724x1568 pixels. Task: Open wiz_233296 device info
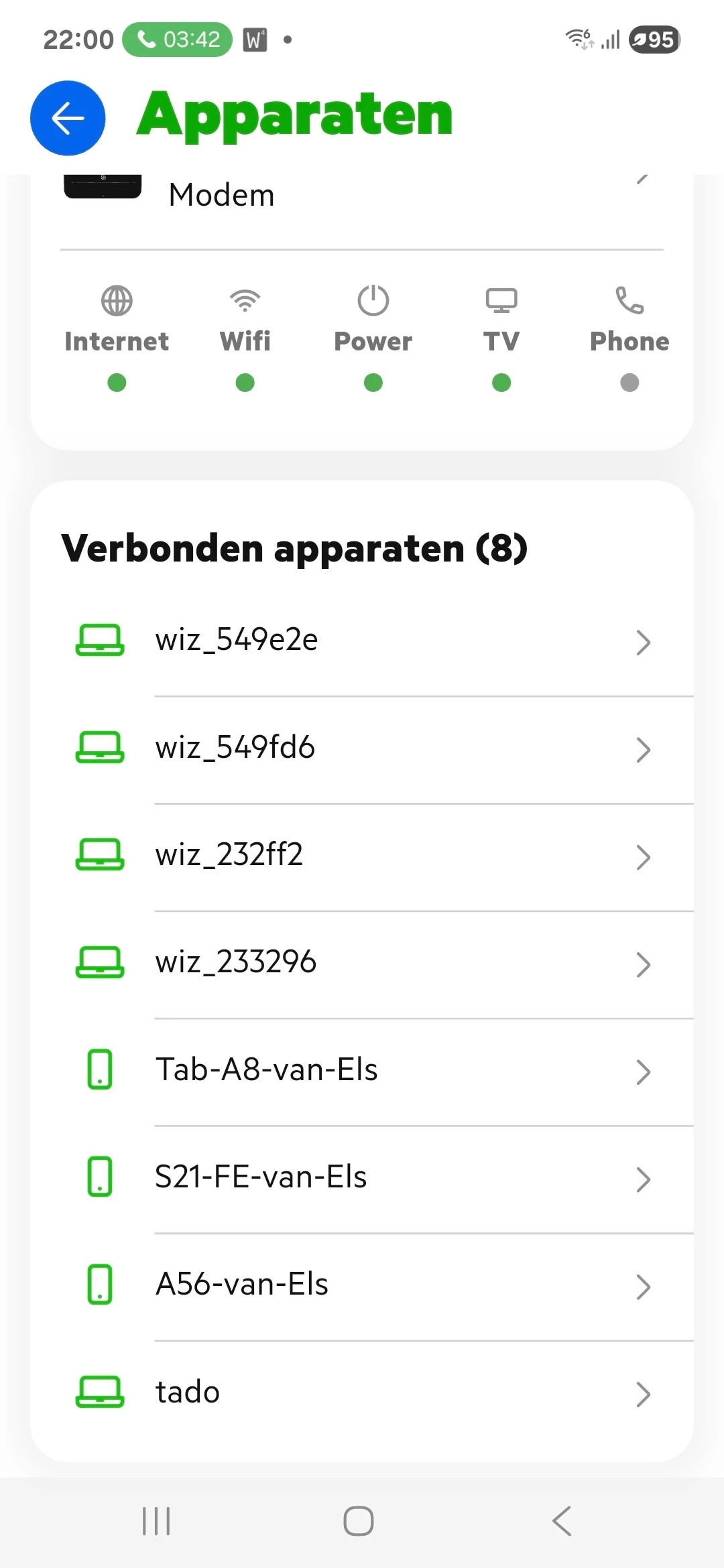coord(362,963)
